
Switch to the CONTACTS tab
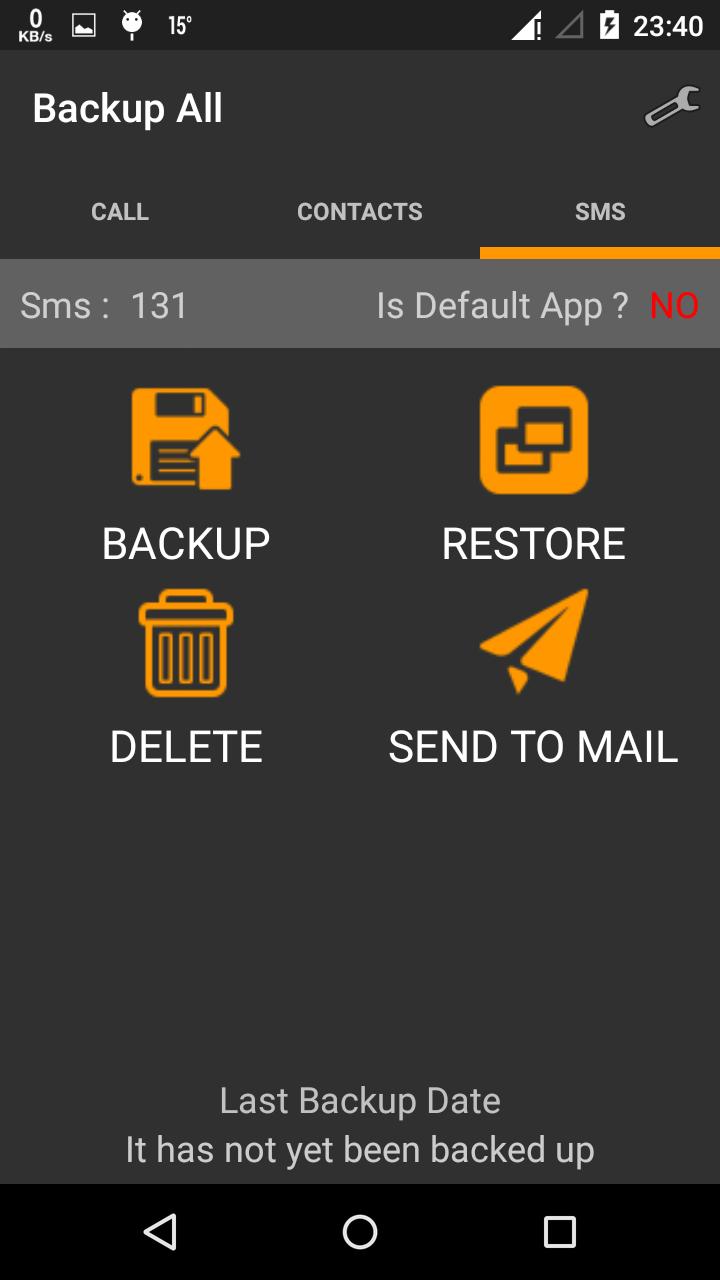360,212
